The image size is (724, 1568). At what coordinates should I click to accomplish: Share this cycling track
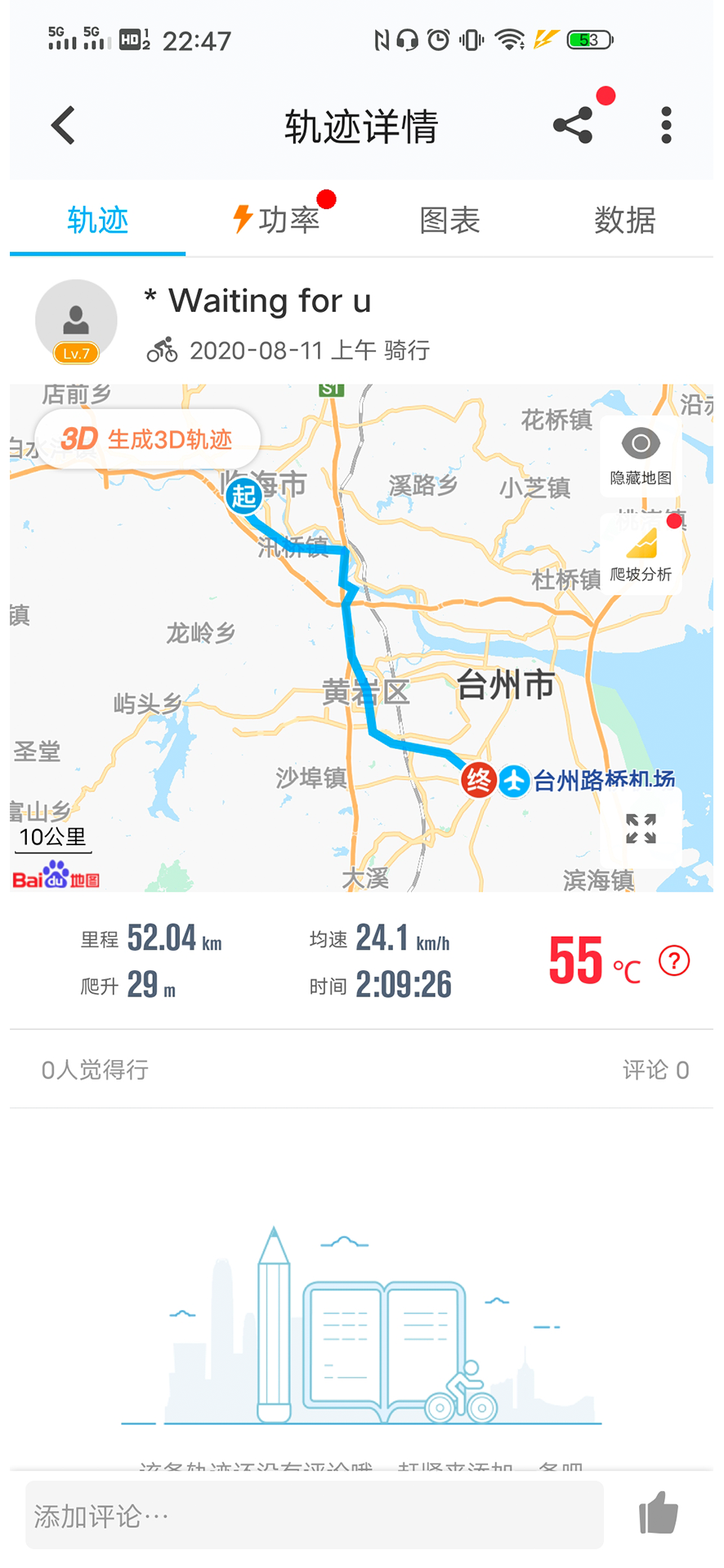coord(573,126)
